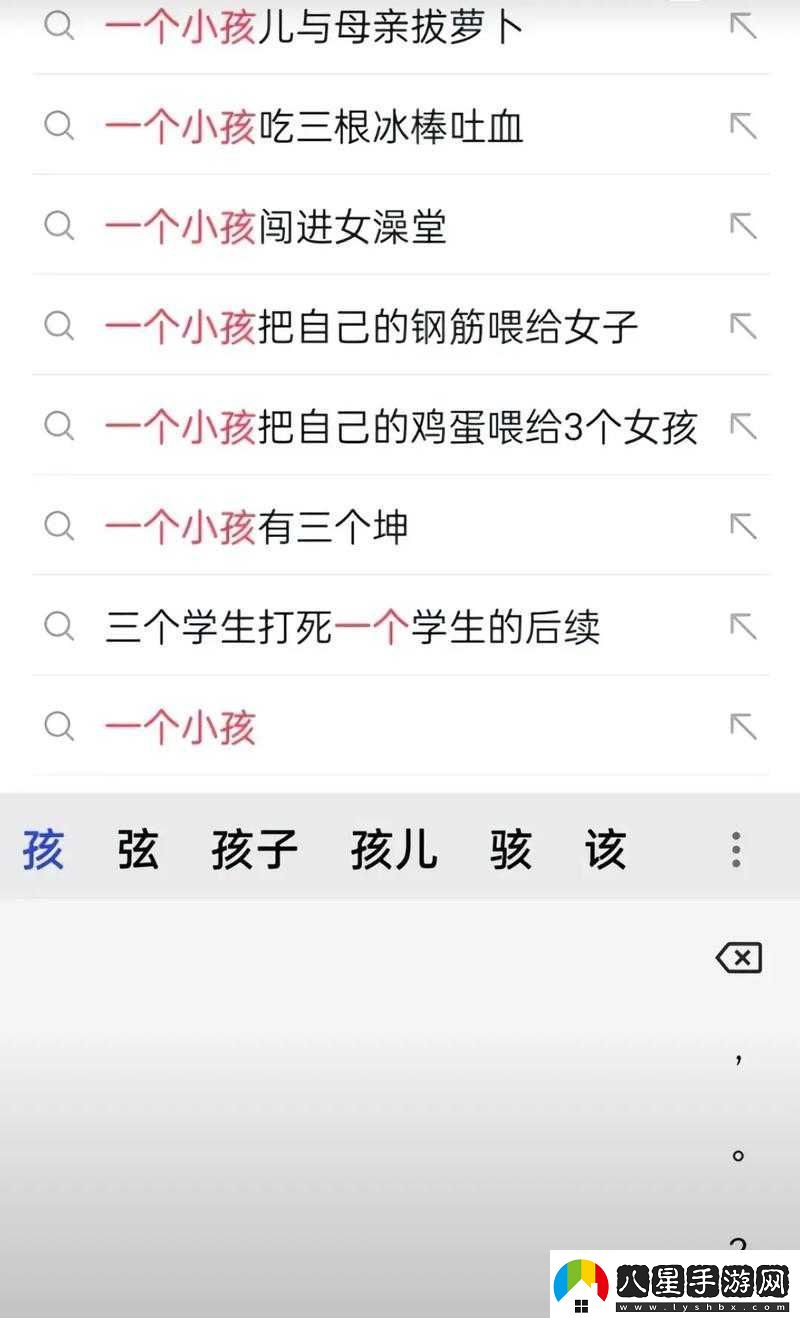800x1318 pixels.
Task: Click the fill-in arrow next to "一个小孩闯进女澡堂"
Action: click(743, 226)
